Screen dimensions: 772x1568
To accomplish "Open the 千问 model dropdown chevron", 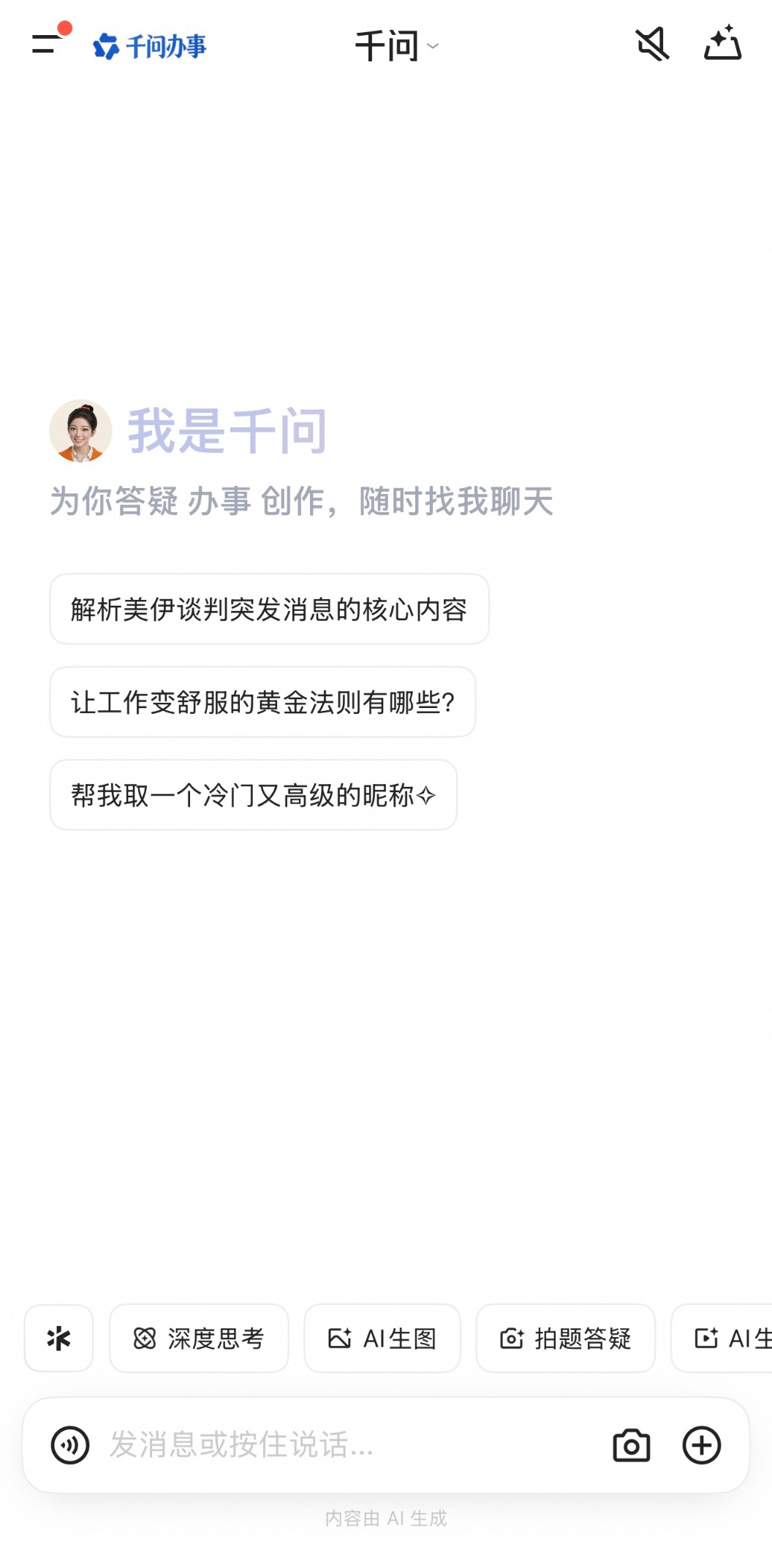I will 433,47.
